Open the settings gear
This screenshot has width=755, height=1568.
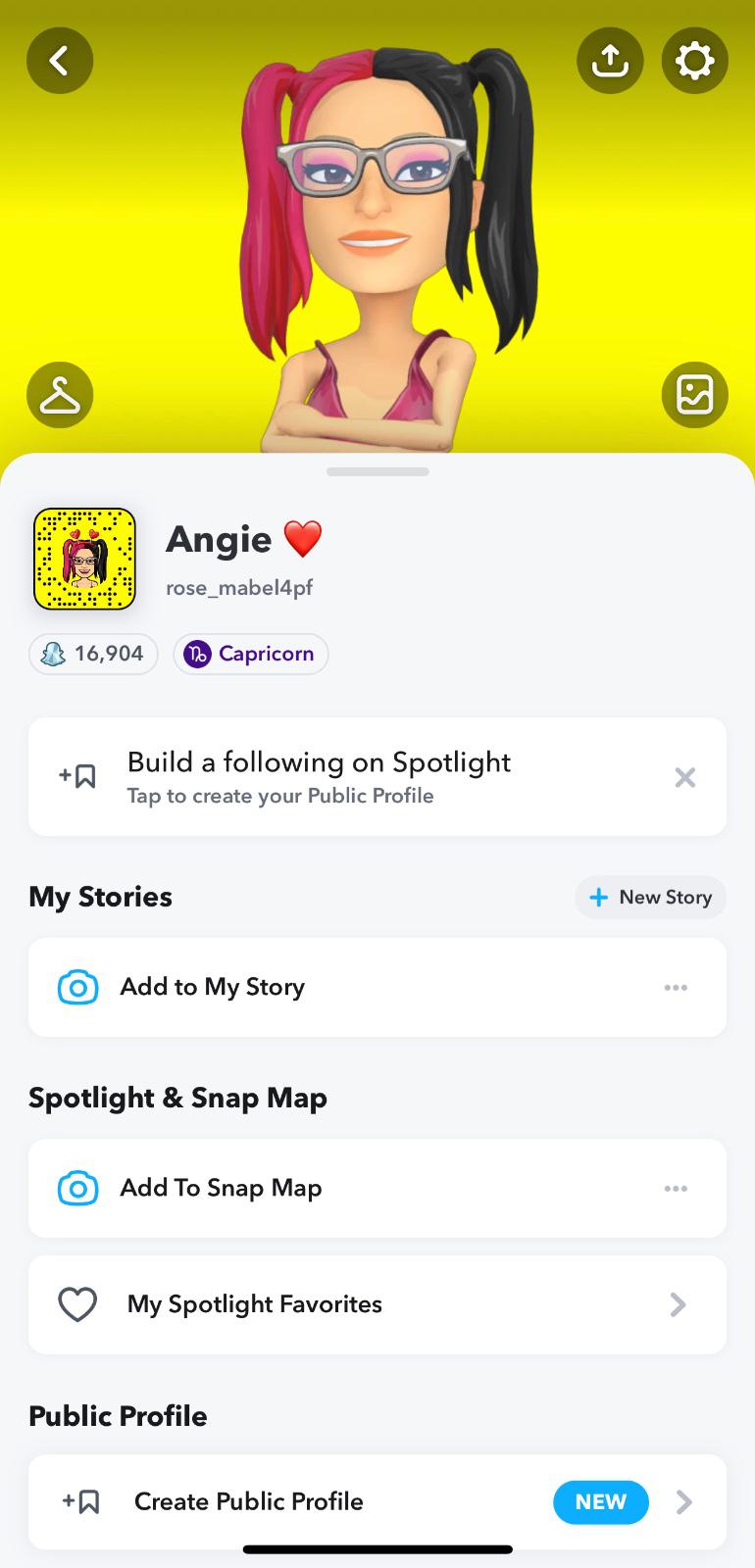[x=694, y=61]
